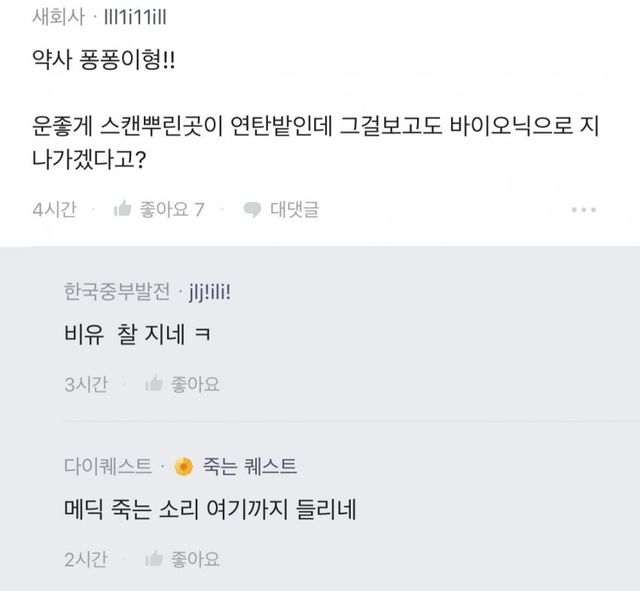The width and height of the screenshot is (640, 591).
Task: Open the post's overflow menu dots
Action: [x=584, y=209]
